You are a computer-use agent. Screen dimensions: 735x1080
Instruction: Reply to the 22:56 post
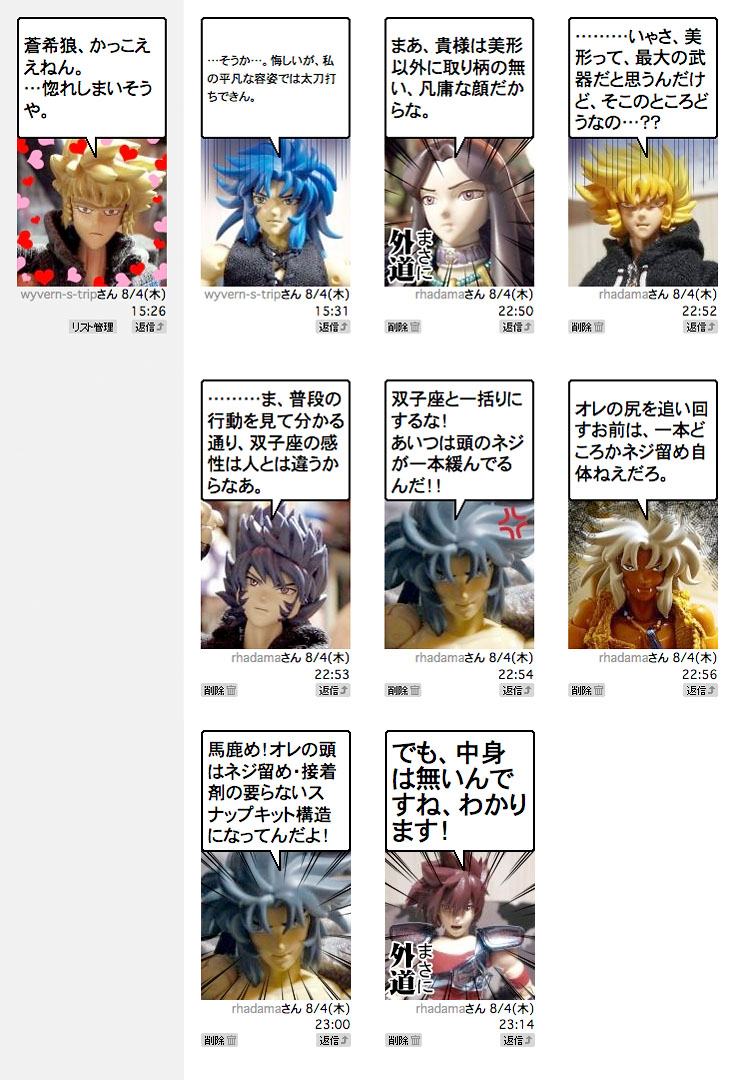coord(701,690)
